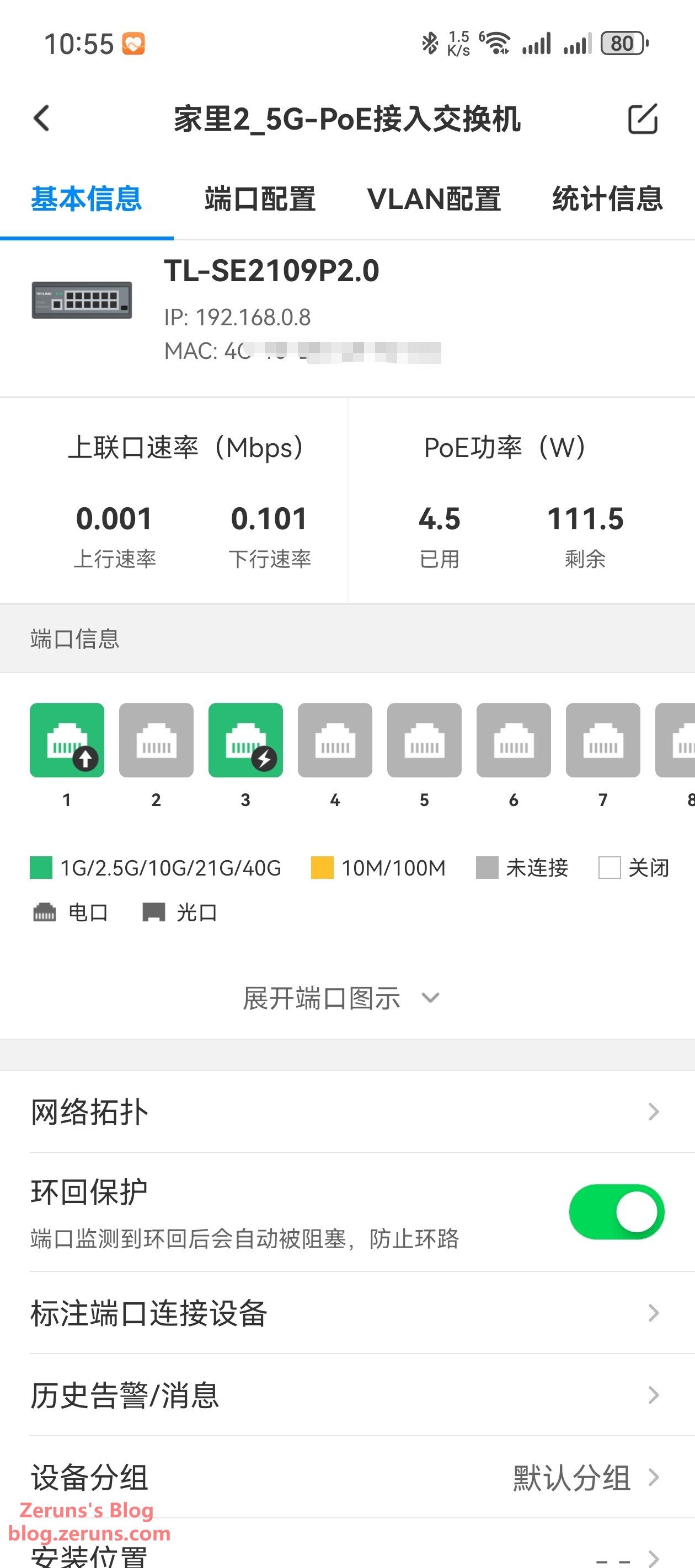Select port 6 in port info
Image resolution: width=695 pixels, height=1568 pixels.
(514, 740)
